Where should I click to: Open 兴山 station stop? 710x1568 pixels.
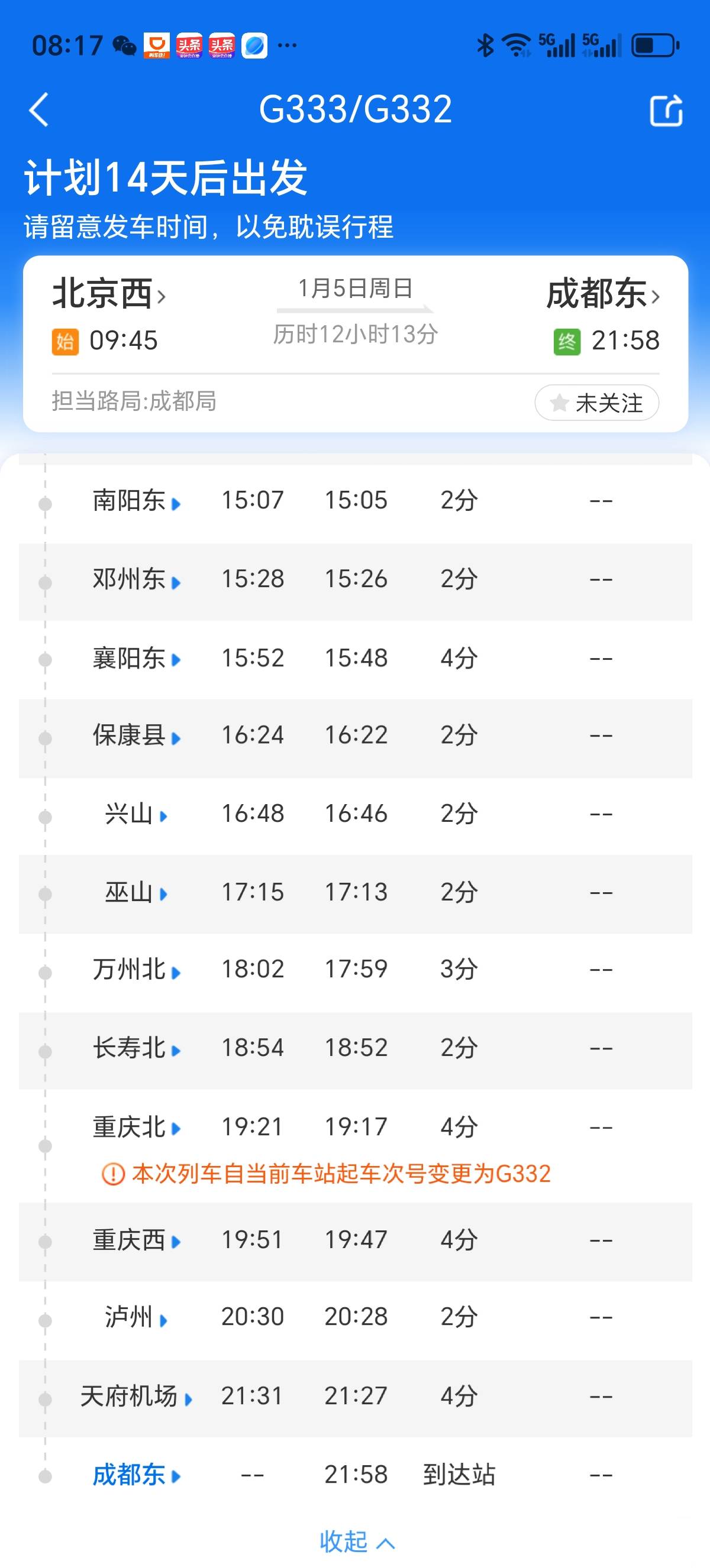coord(136,814)
